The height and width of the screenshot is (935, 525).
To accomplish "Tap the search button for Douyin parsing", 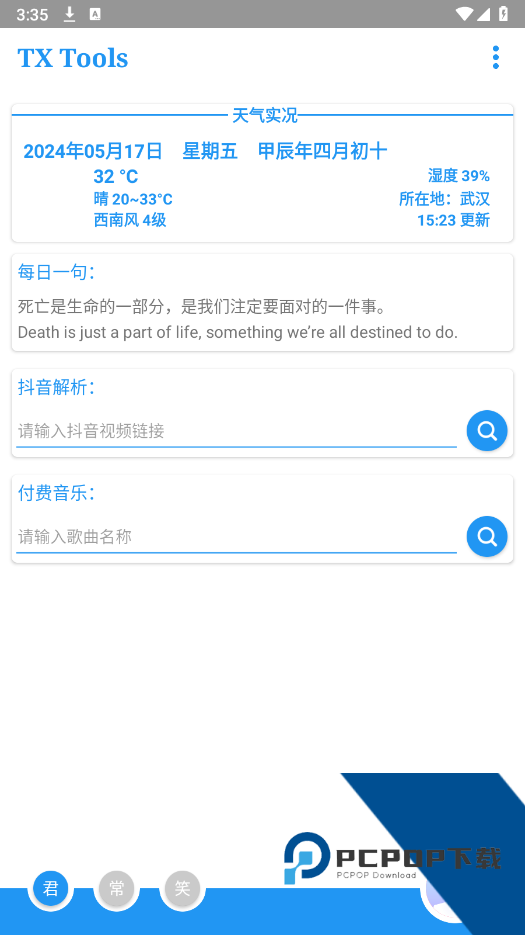I will [487, 431].
